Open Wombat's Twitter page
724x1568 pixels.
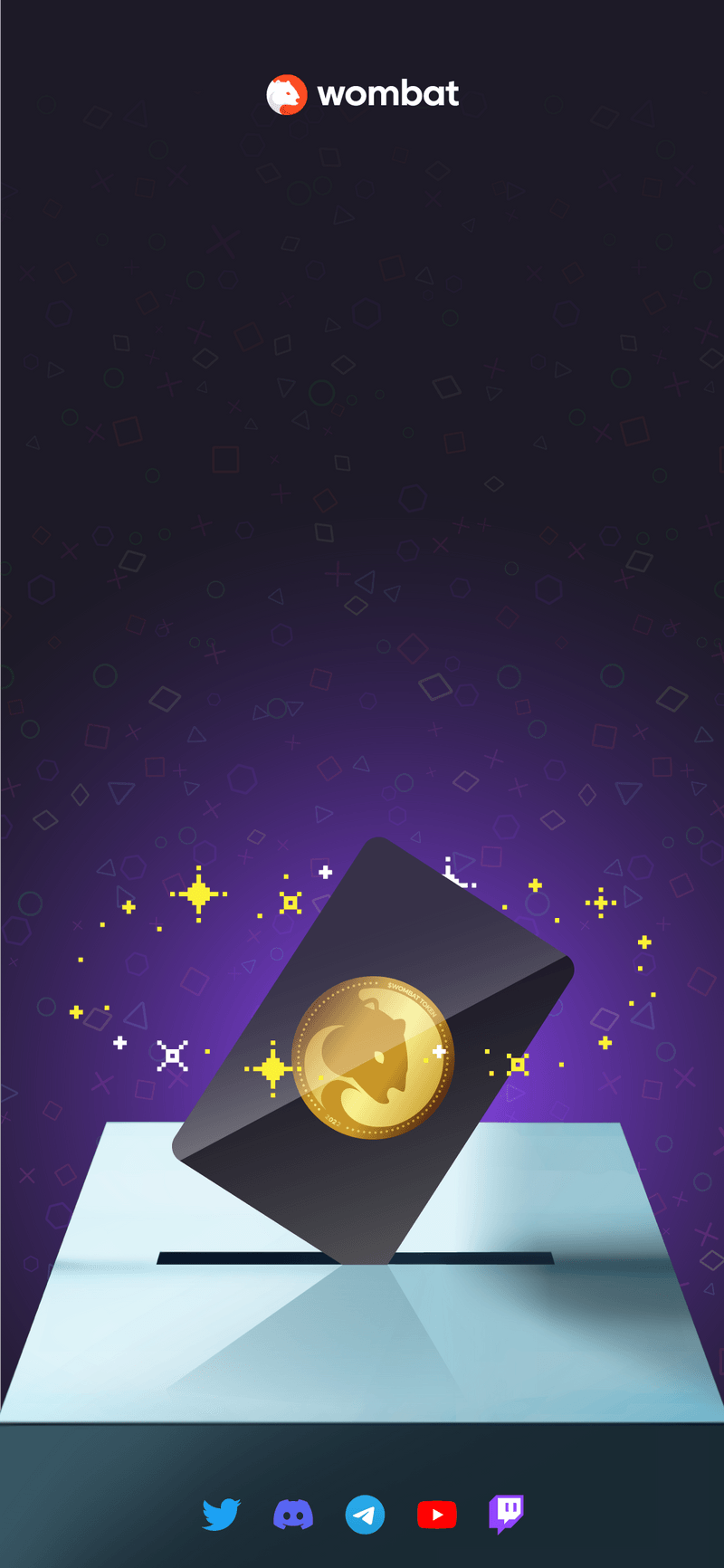[221, 1515]
